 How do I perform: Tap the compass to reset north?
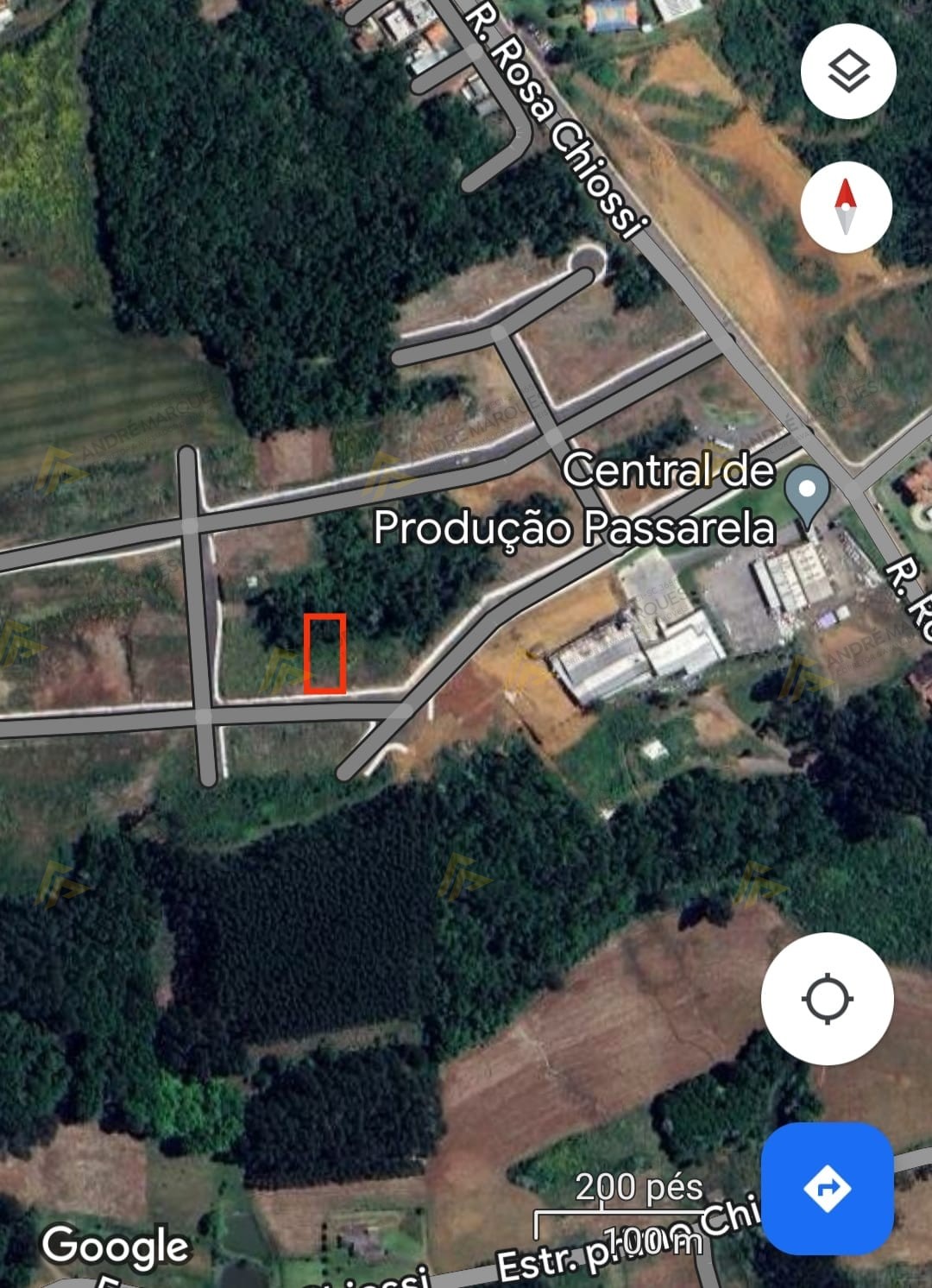point(846,207)
